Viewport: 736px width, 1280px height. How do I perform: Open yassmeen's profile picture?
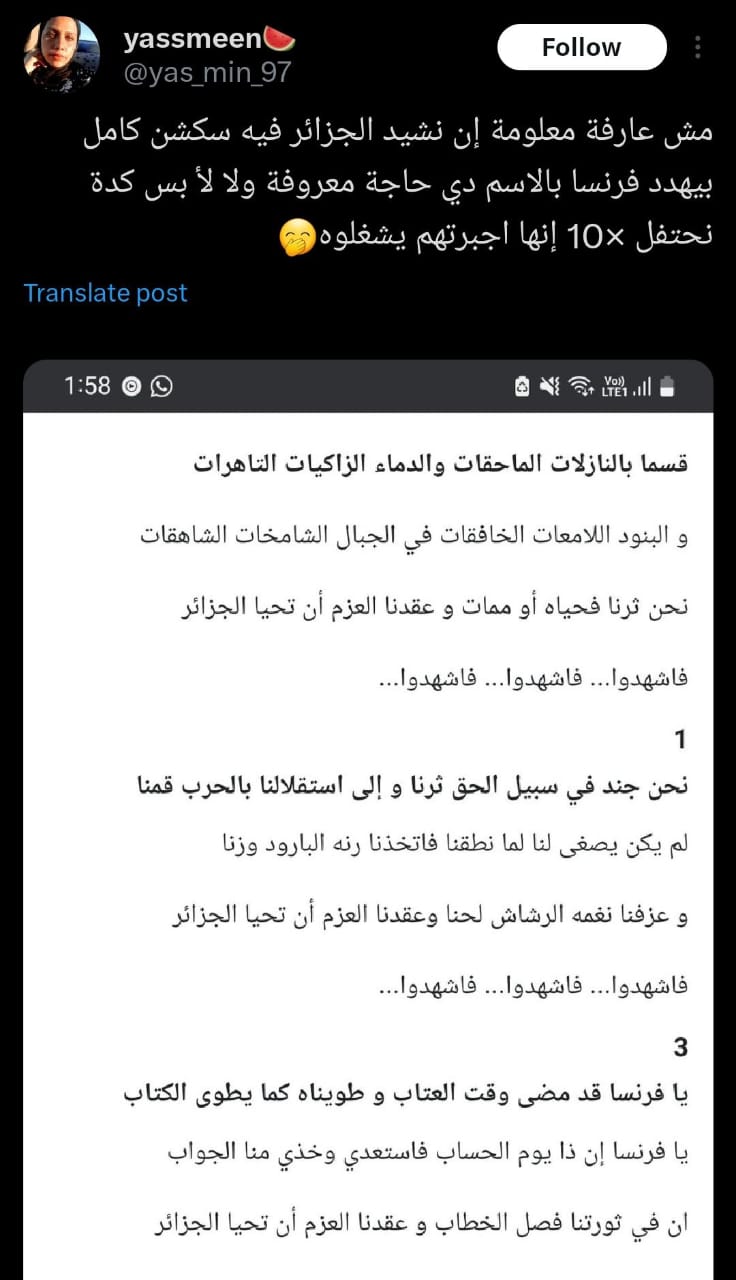62,55
